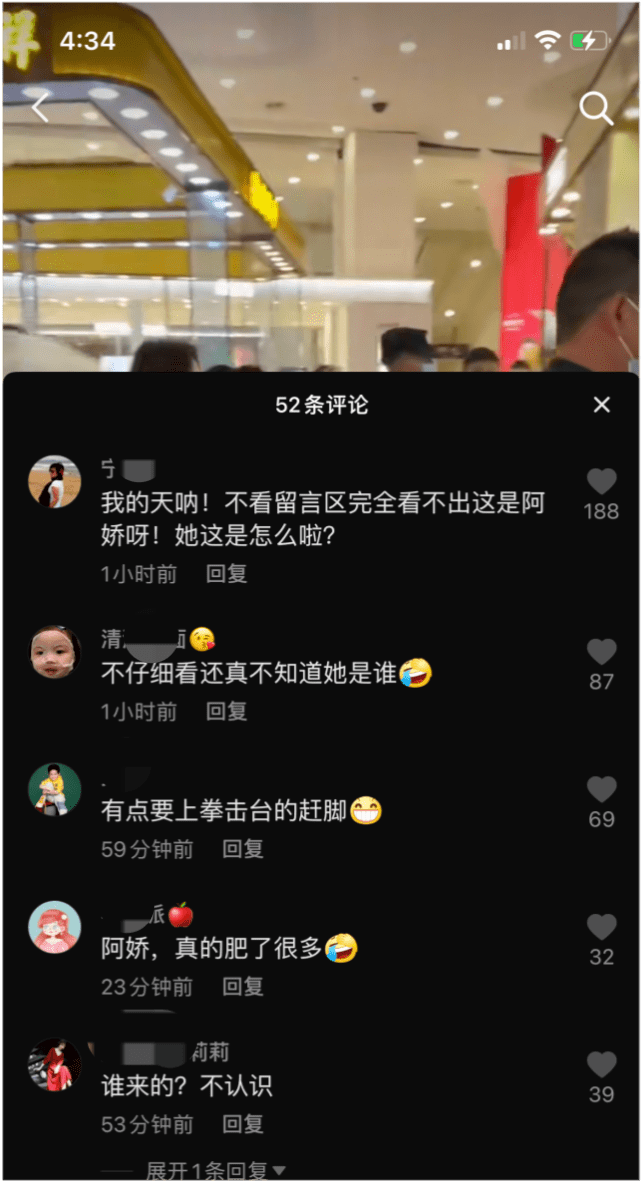Tap 回复 under '不仔细看还真不知道她是谁'
The image size is (641, 1181).
pos(226,711)
